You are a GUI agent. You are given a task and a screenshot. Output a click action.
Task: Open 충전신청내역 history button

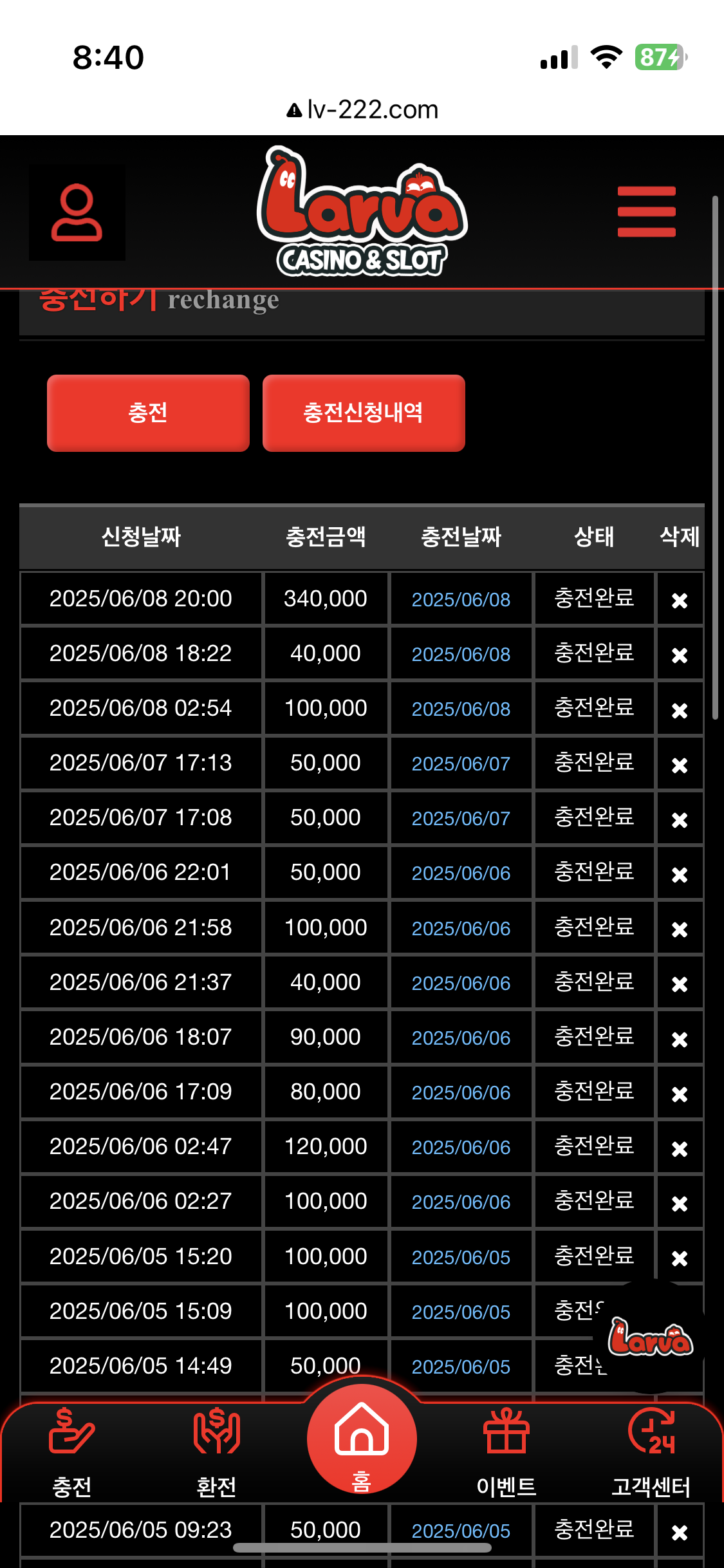point(364,413)
